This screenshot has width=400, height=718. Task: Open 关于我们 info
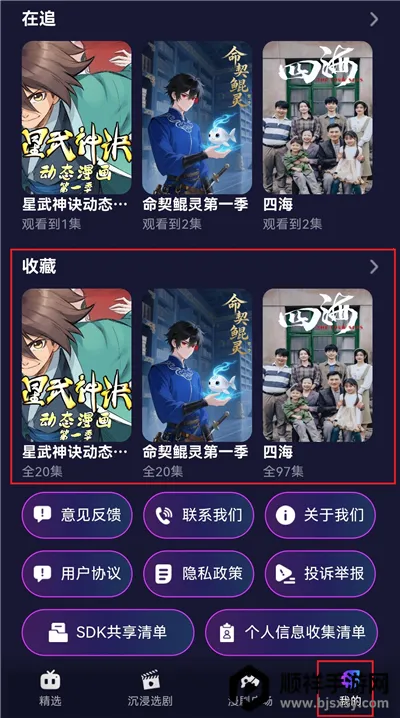click(x=320, y=515)
